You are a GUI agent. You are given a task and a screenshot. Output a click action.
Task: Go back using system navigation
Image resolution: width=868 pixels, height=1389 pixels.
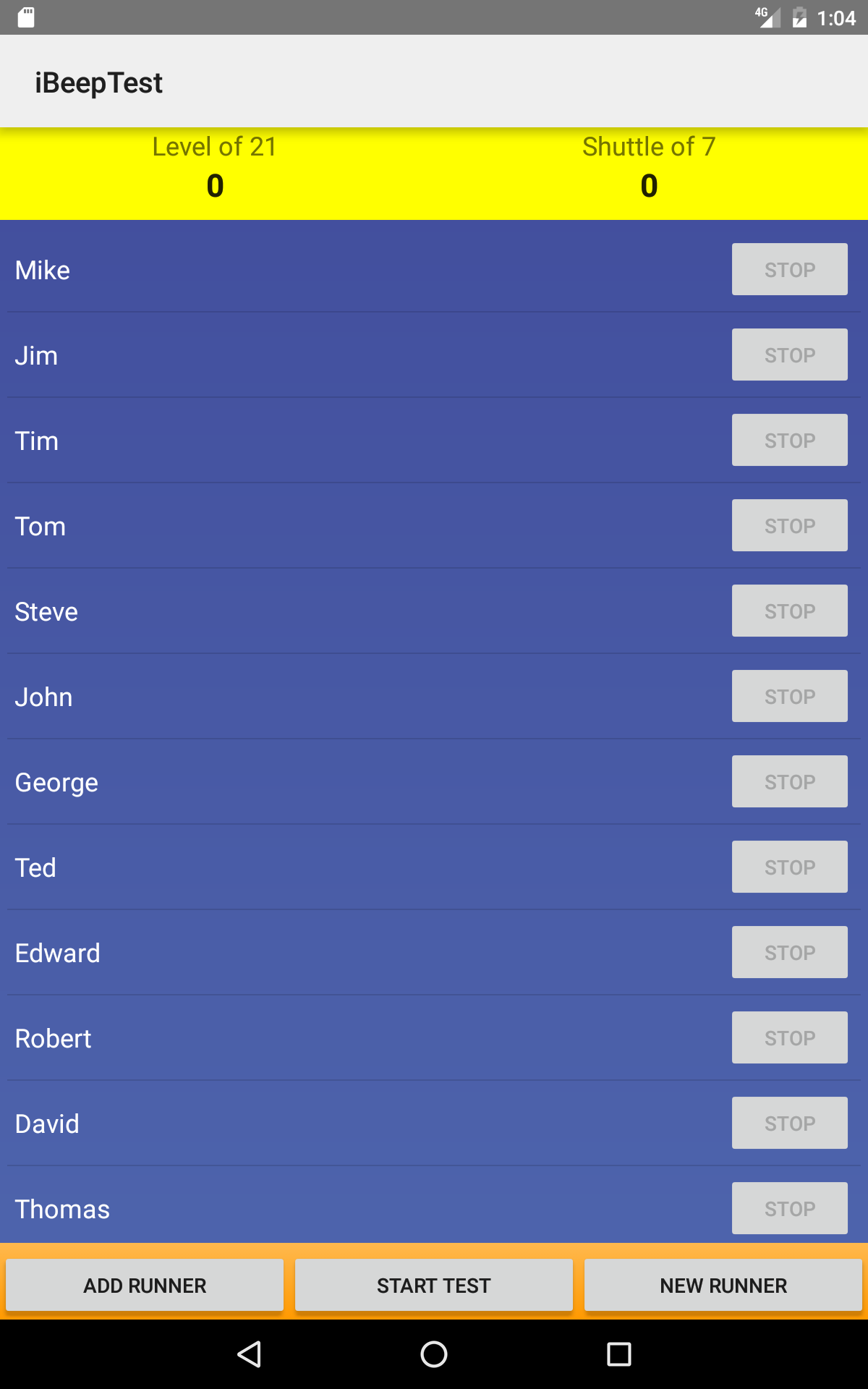(x=250, y=1354)
